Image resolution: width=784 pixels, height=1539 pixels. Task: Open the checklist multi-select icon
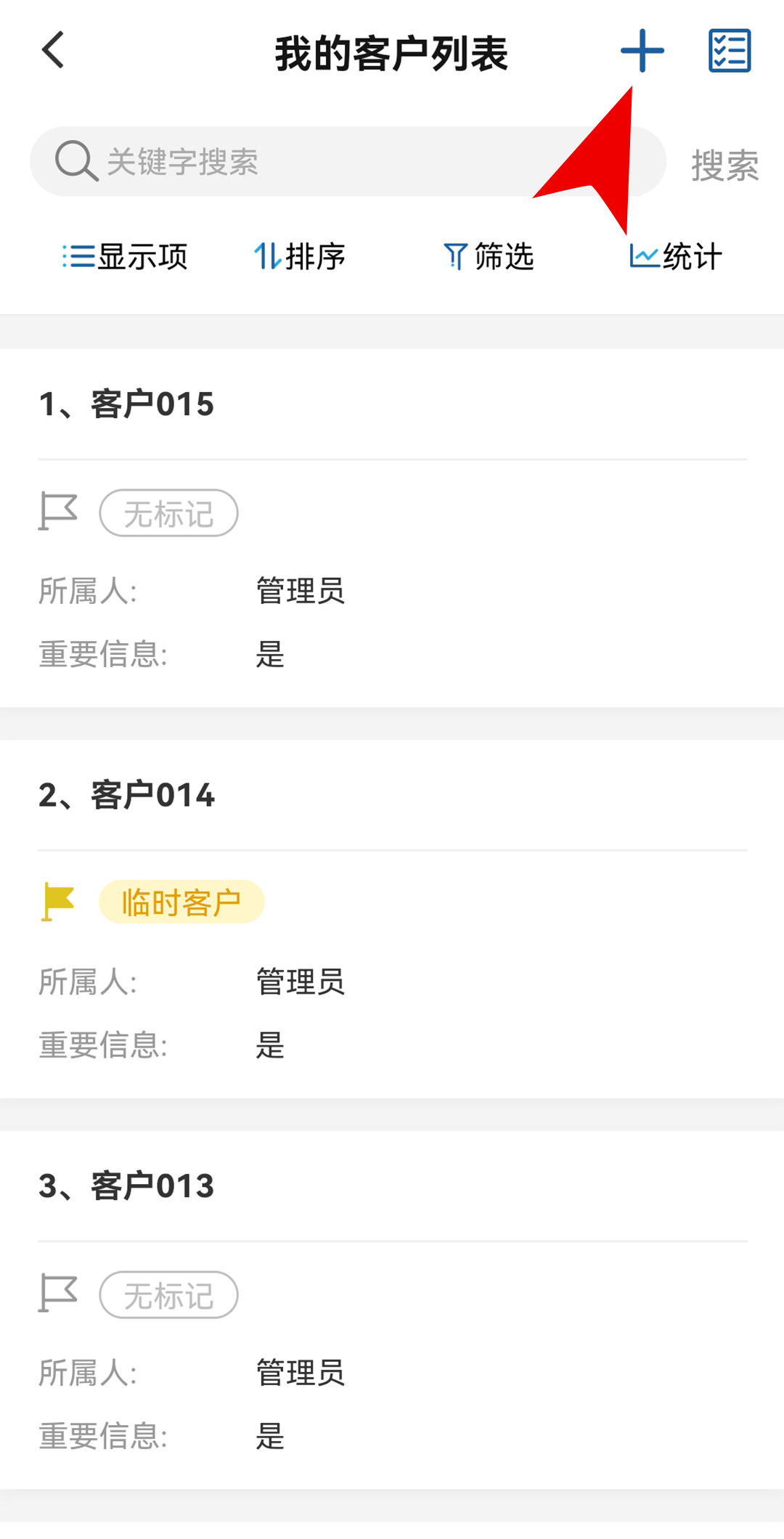(730, 51)
